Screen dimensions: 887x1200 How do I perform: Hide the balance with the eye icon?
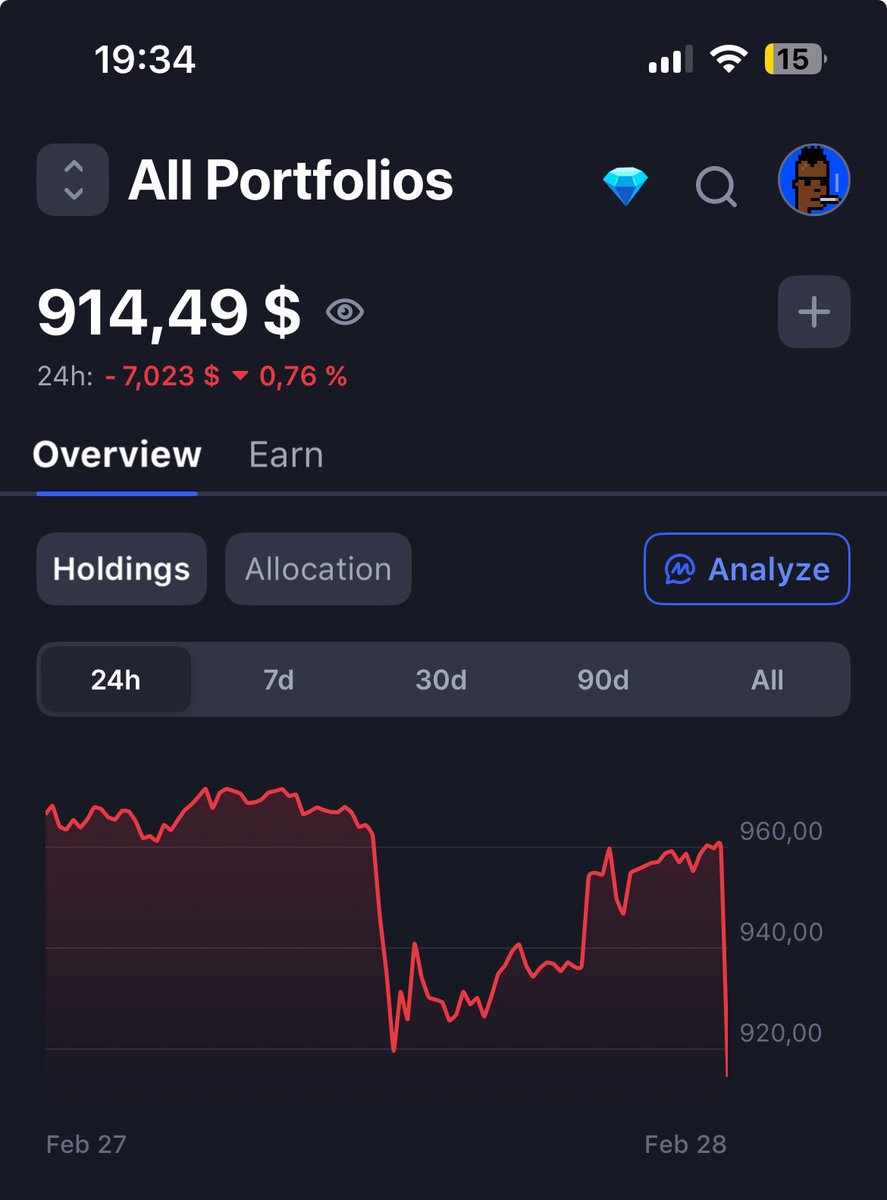click(x=345, y=313)
